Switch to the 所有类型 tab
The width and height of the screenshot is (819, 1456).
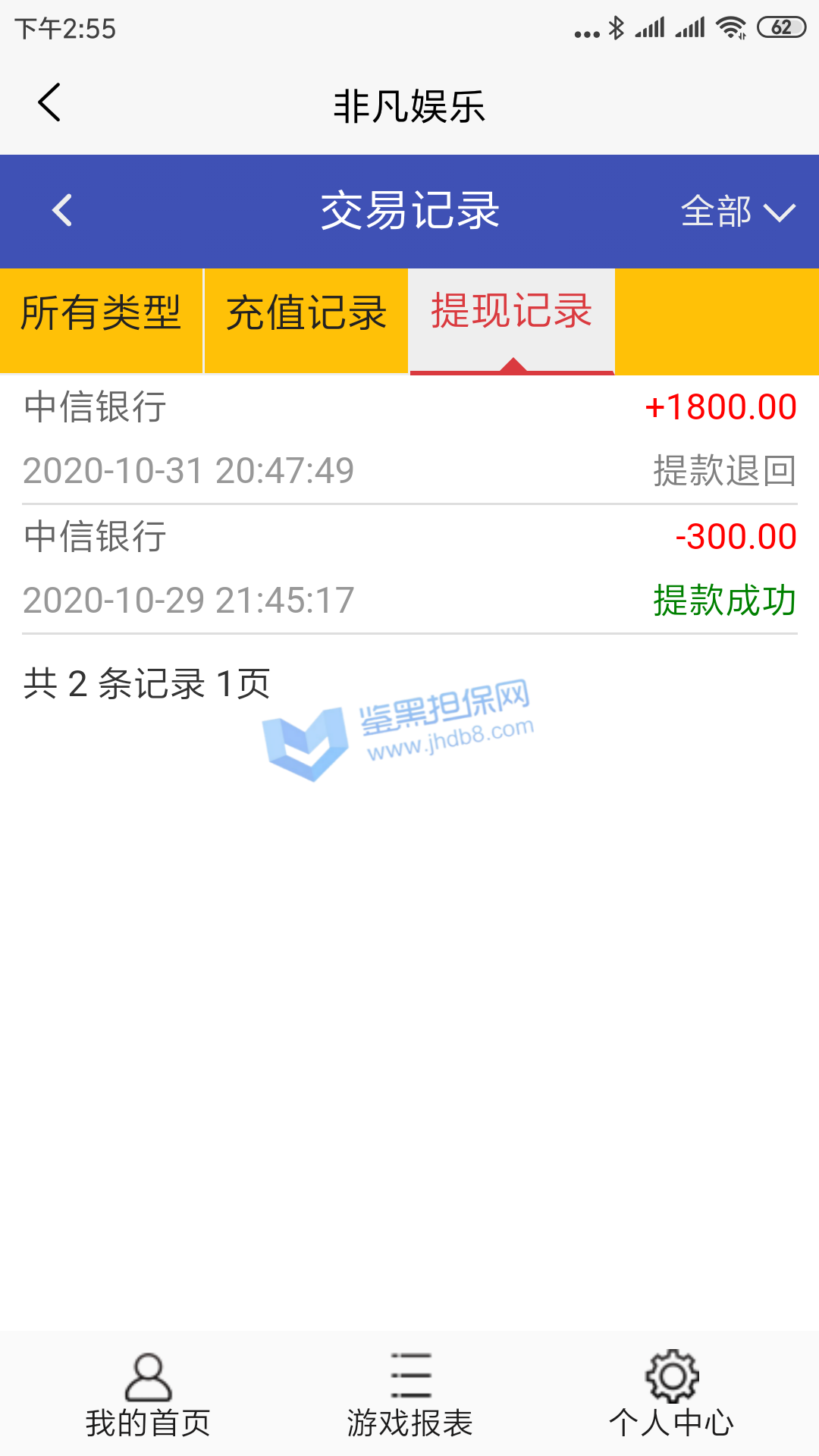101,313
